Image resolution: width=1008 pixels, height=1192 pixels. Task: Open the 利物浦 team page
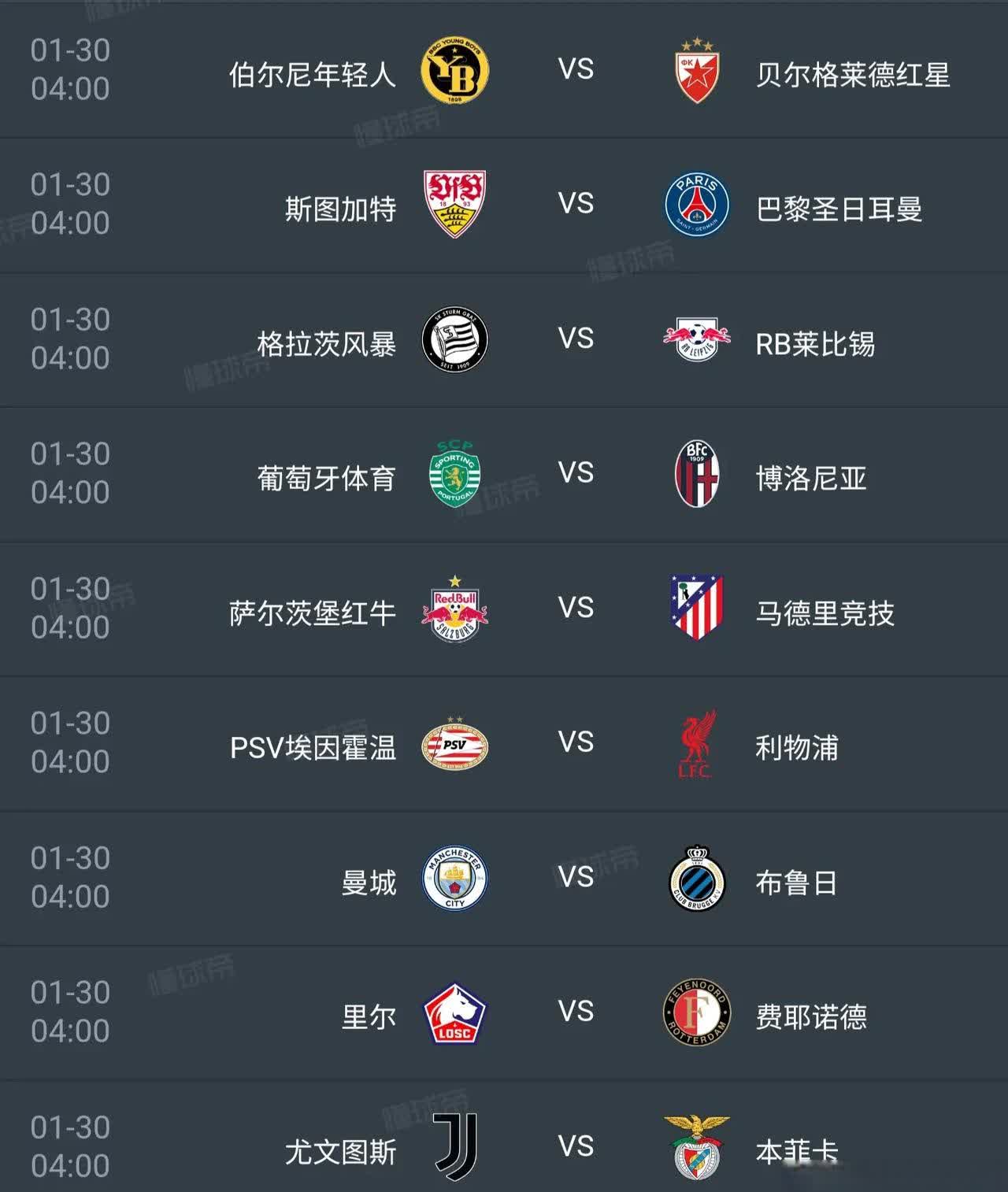click(795, 746)
